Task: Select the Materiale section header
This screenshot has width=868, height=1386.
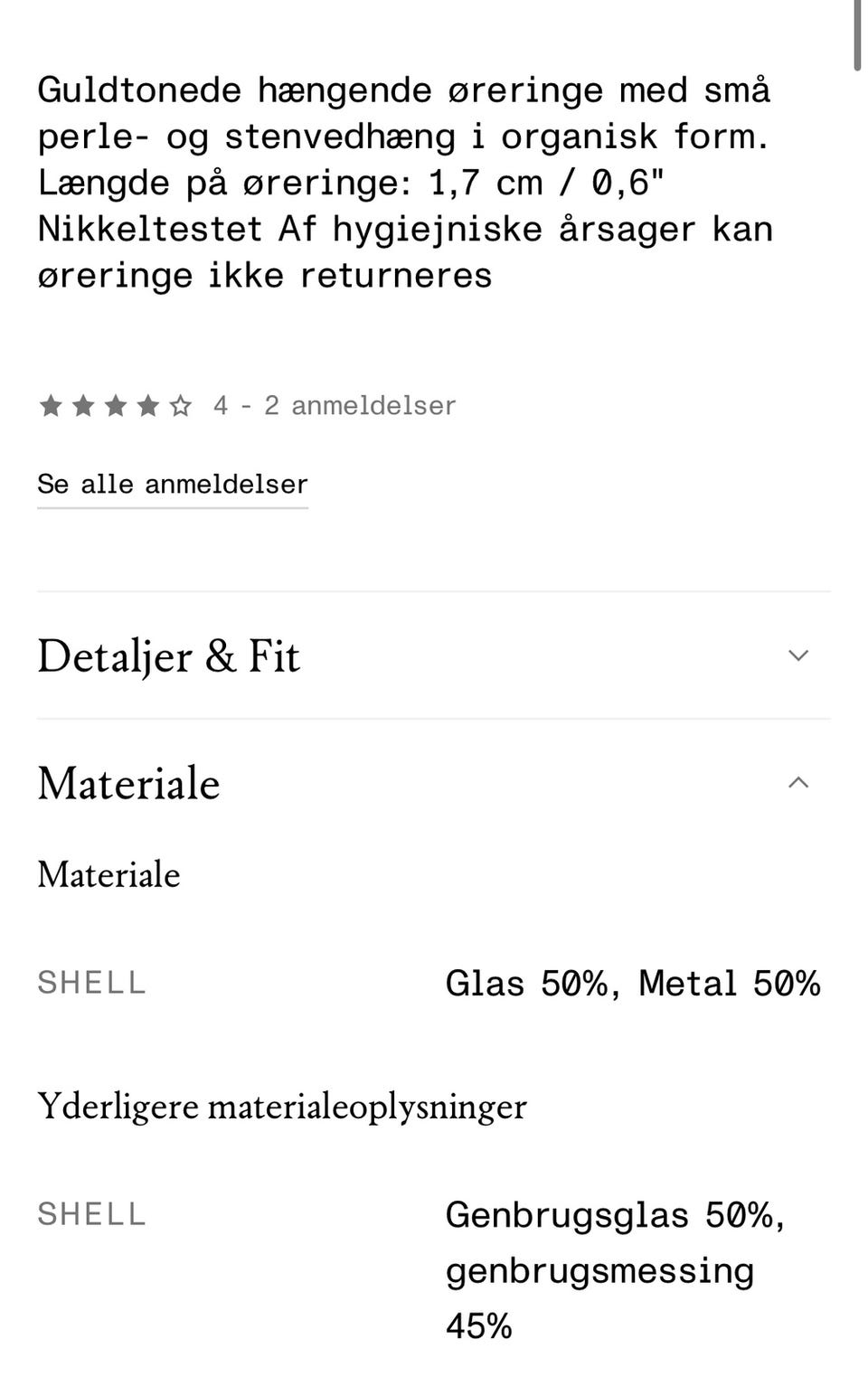Action: [127, 783]
